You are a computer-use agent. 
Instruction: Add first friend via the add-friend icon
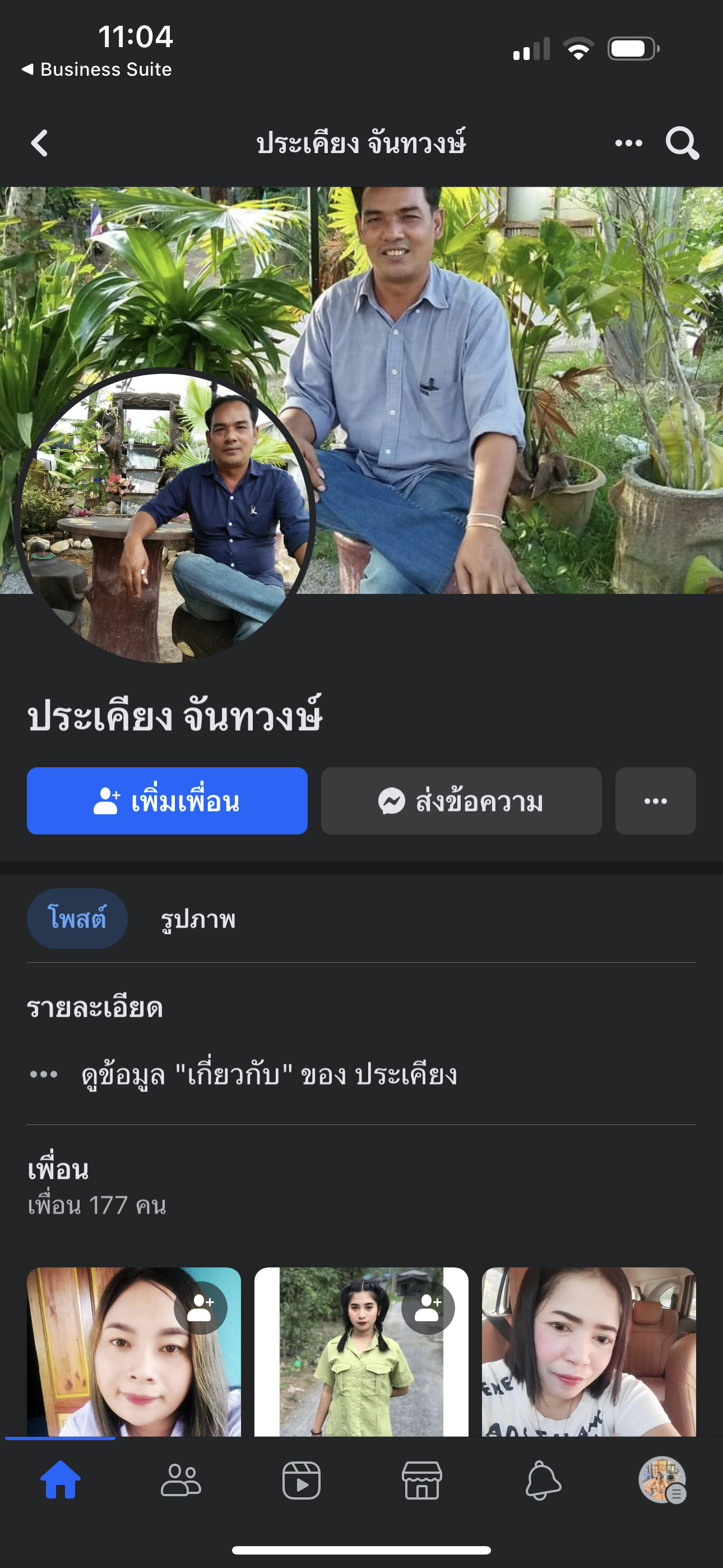(200, 1308)
